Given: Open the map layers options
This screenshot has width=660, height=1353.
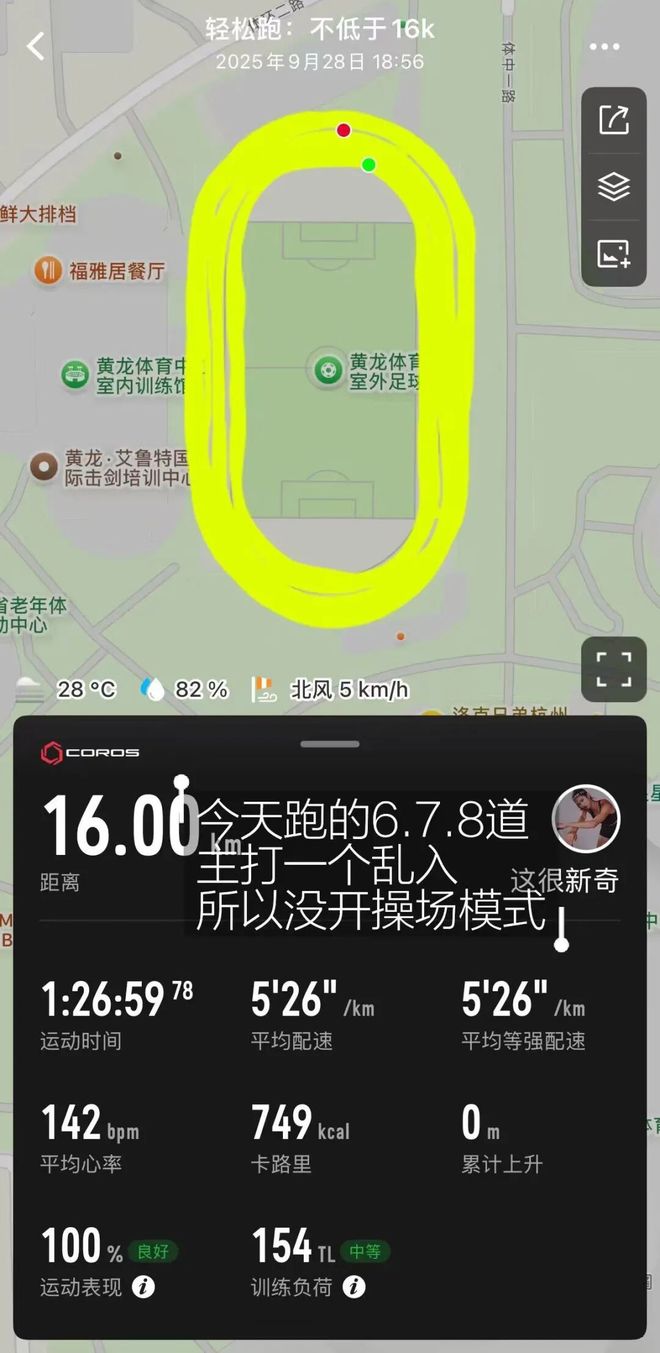Looking at the screenshot, I should point(613,186).
